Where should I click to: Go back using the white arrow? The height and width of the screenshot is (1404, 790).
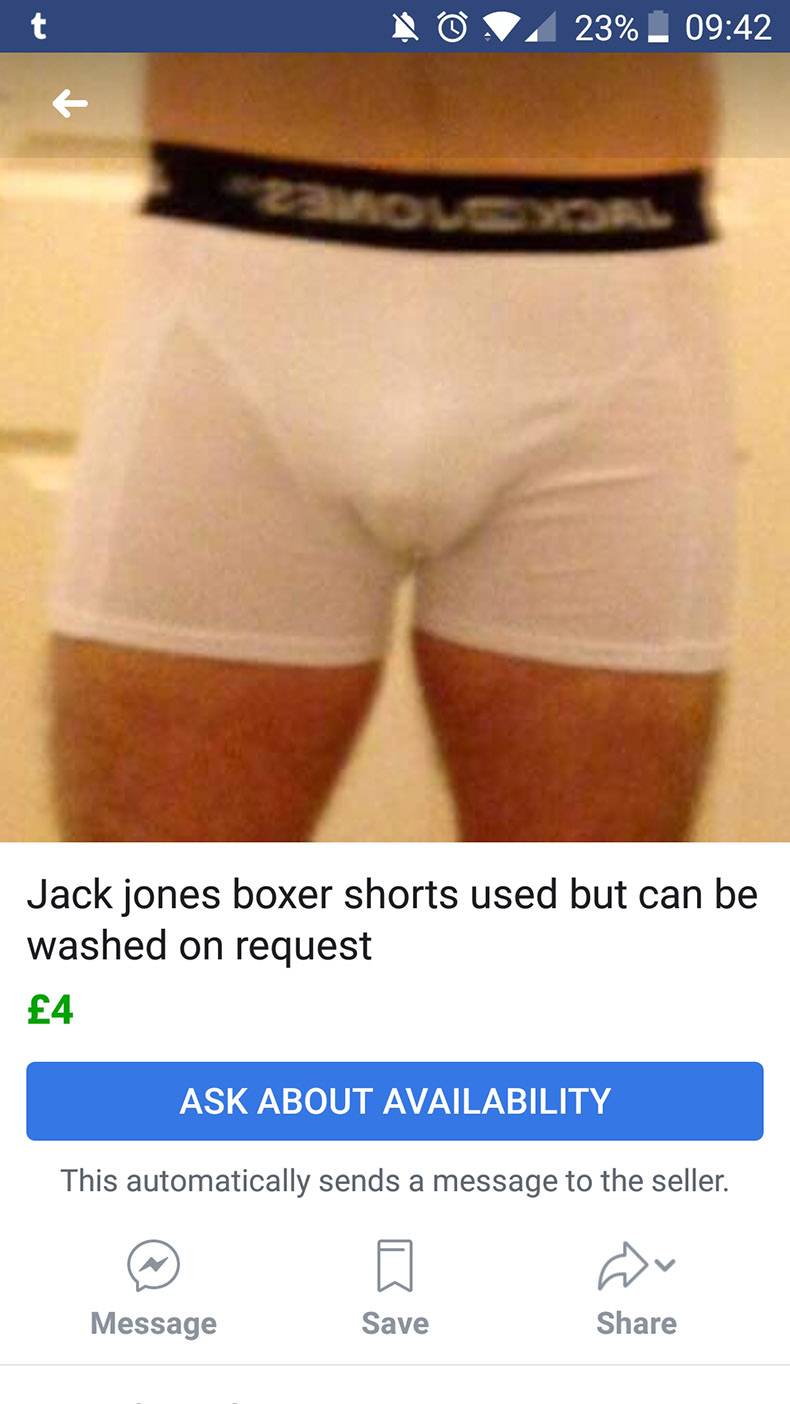tap(70, 102)
